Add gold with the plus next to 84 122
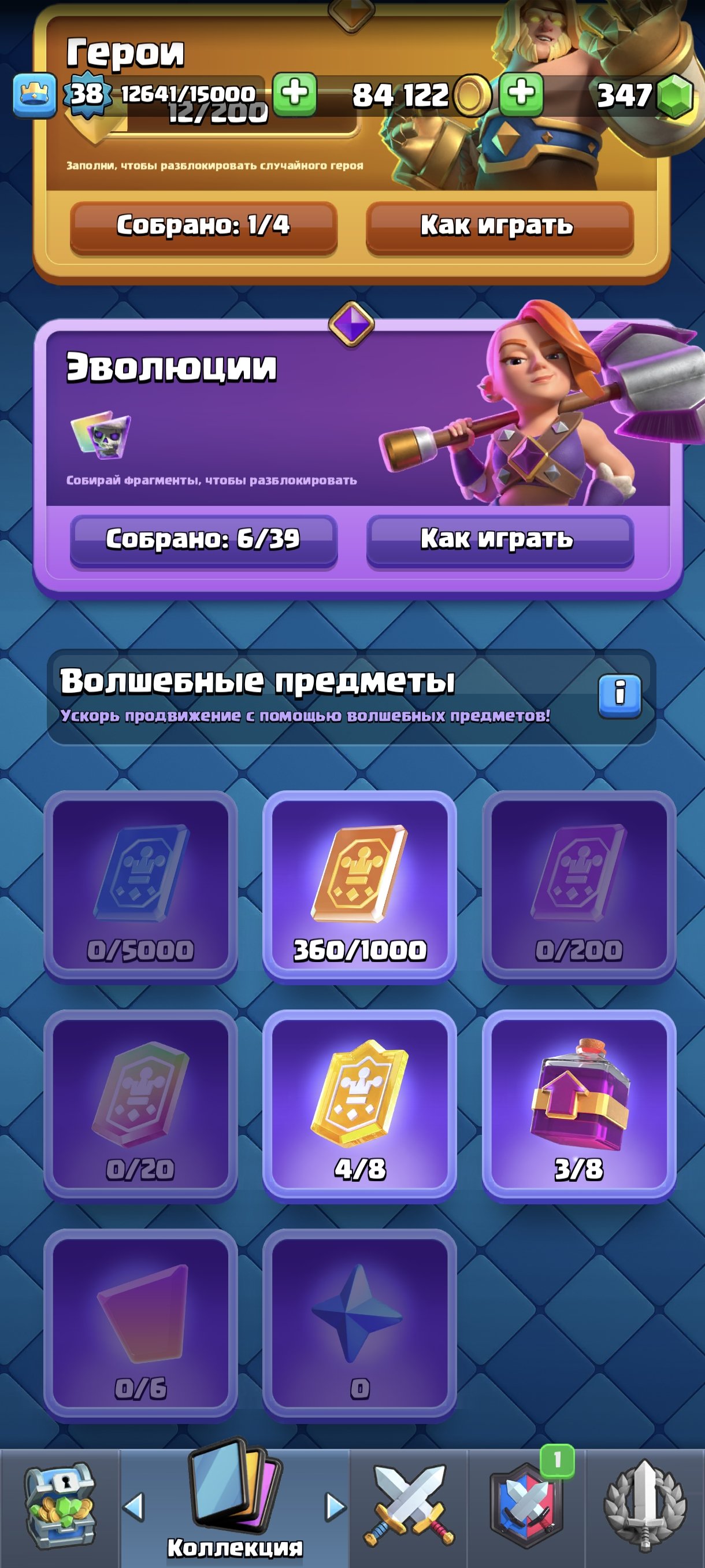Screen dimensions: 705x1568 click(x=521, y=94)
